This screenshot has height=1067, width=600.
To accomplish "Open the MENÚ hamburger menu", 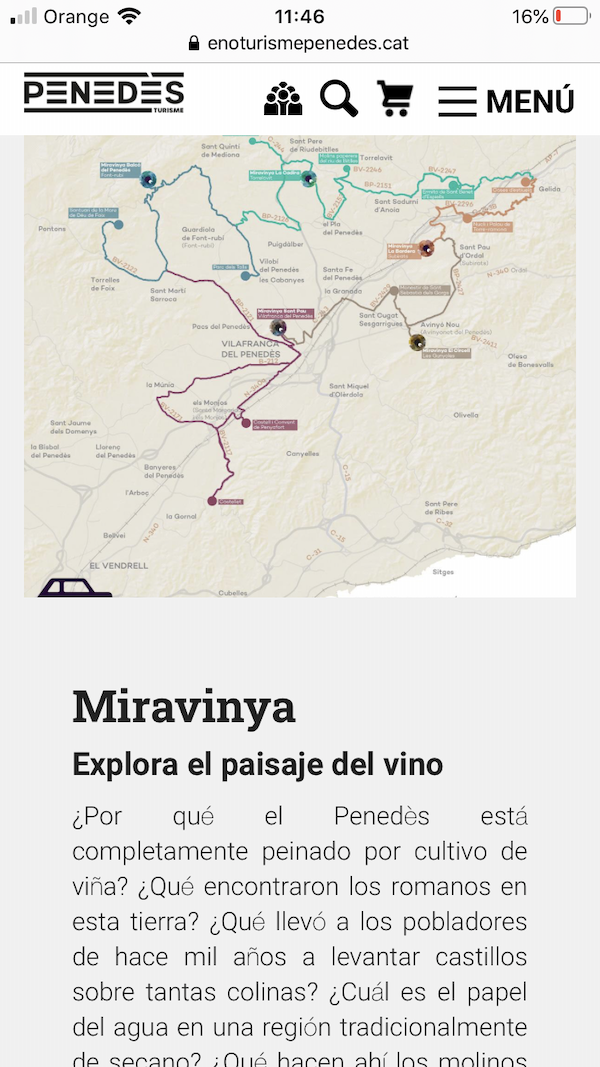I will click(506, 101).
